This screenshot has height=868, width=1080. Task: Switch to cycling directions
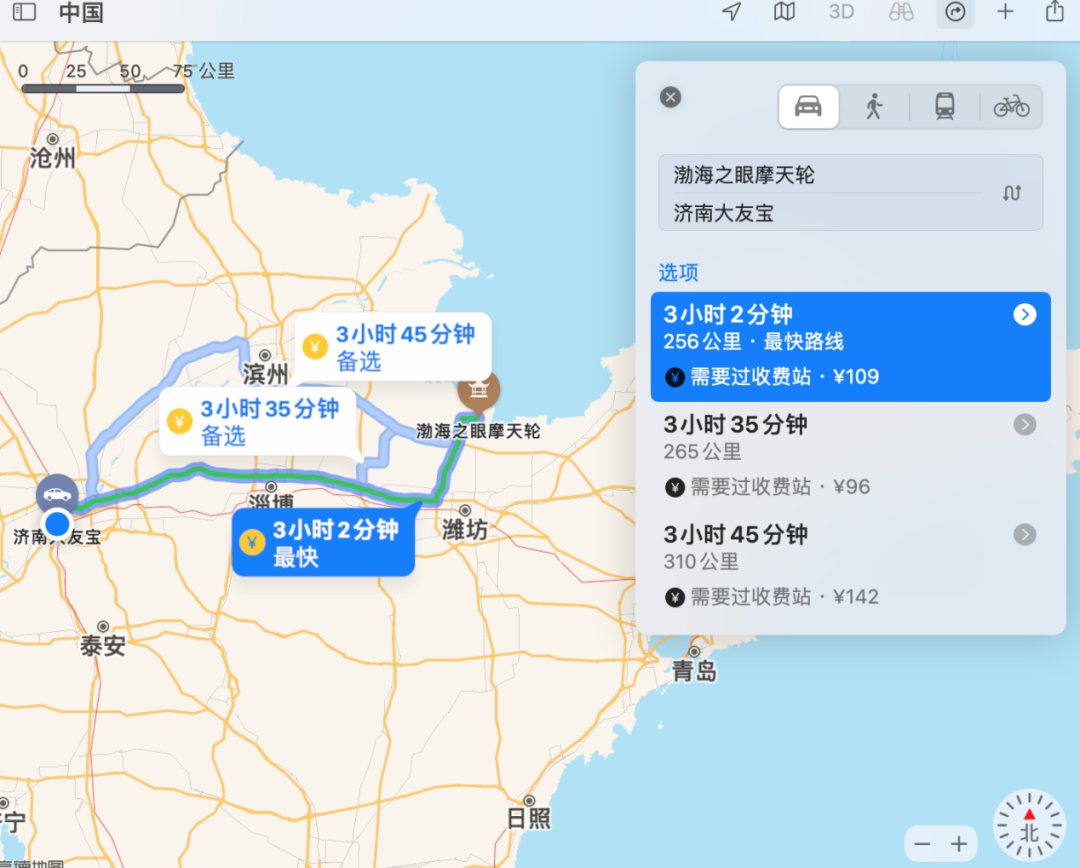1011,106
